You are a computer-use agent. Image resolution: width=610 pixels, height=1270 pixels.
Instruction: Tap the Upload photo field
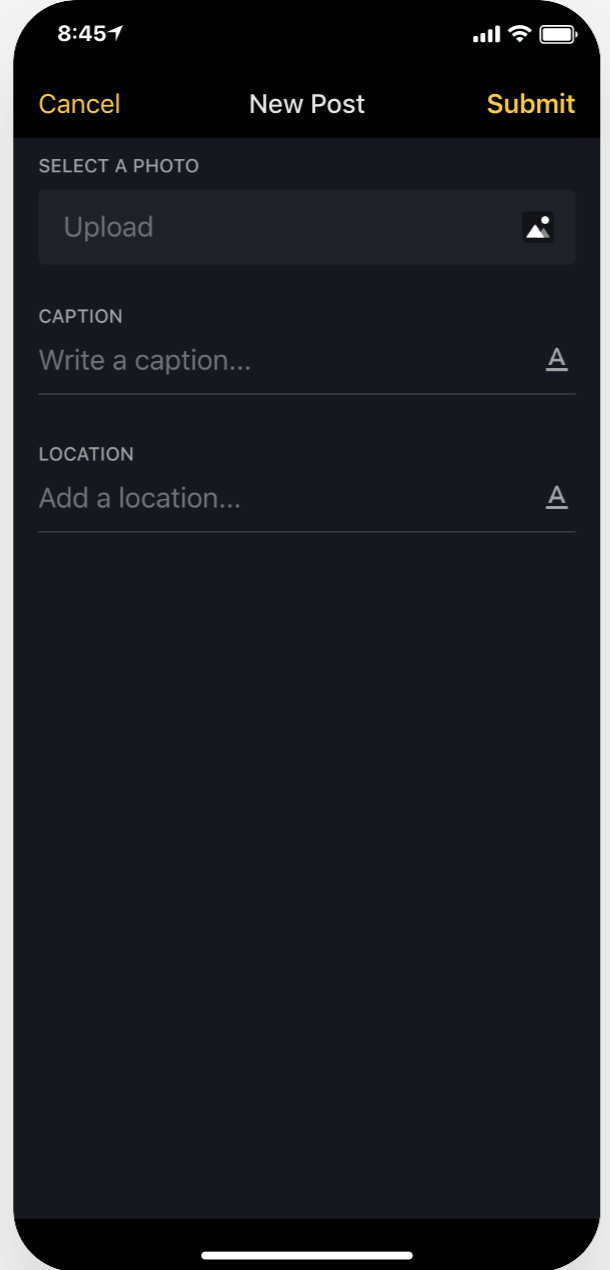click(307, 227)
